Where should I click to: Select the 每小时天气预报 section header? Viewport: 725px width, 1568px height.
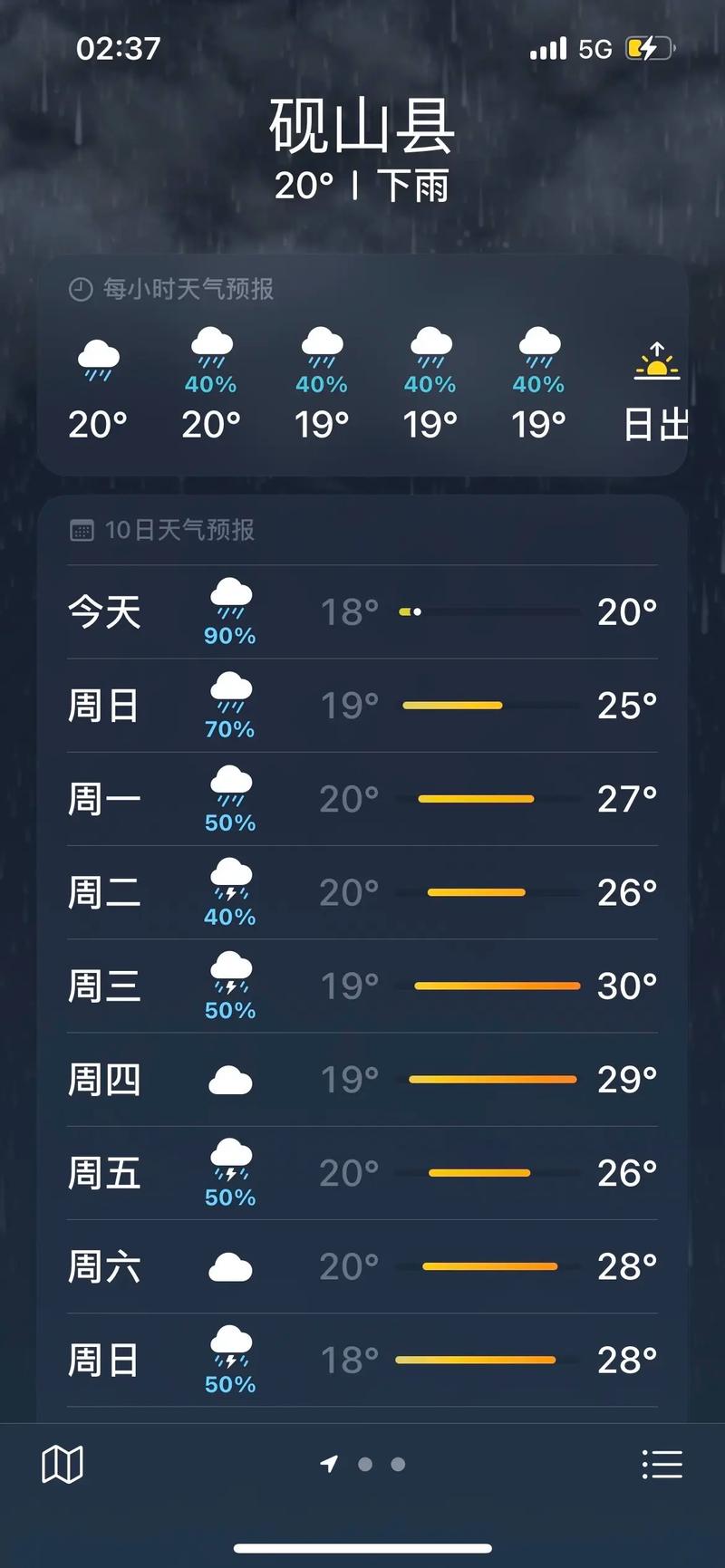[188, 290]
